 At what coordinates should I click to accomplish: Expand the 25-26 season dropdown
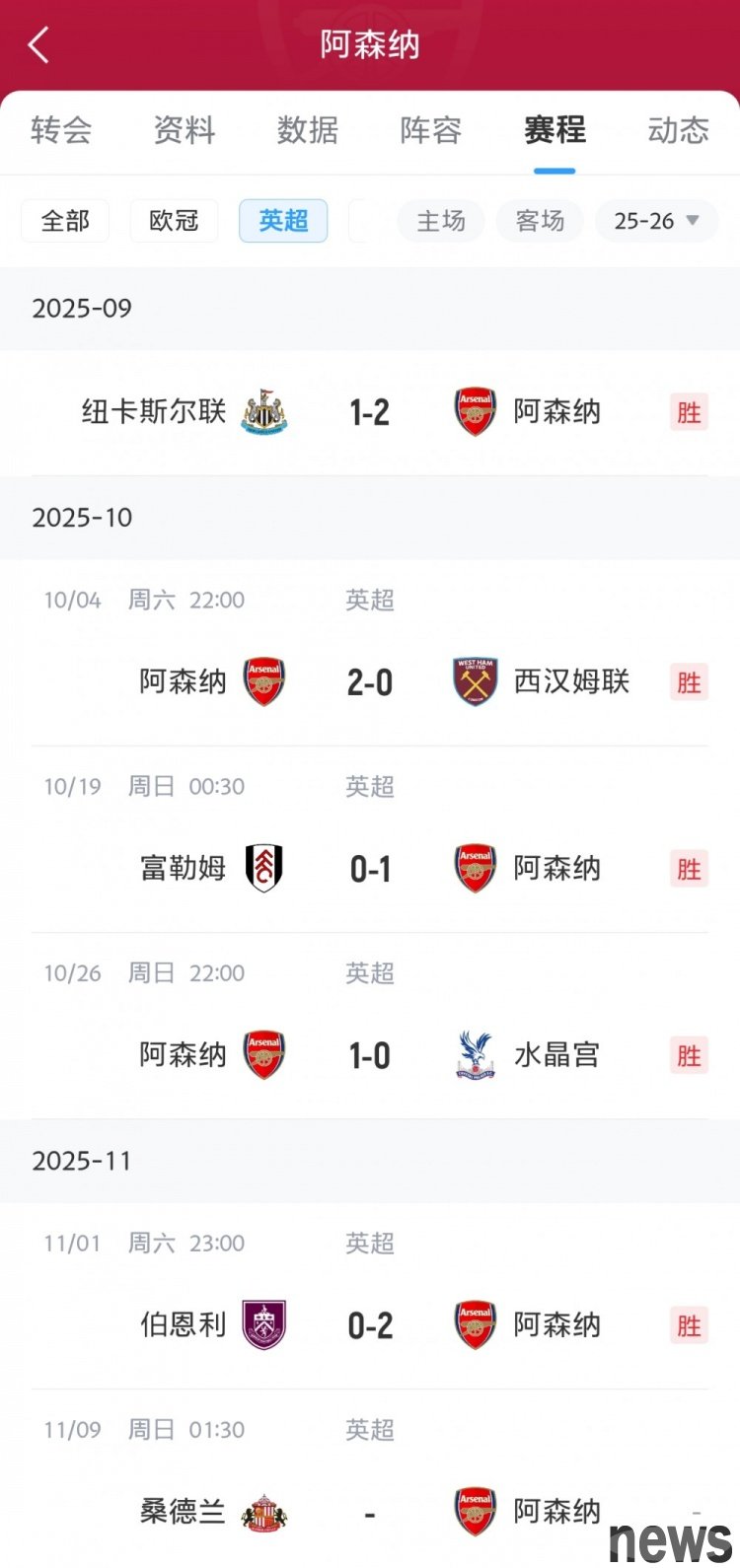click(x=656, y=221)
